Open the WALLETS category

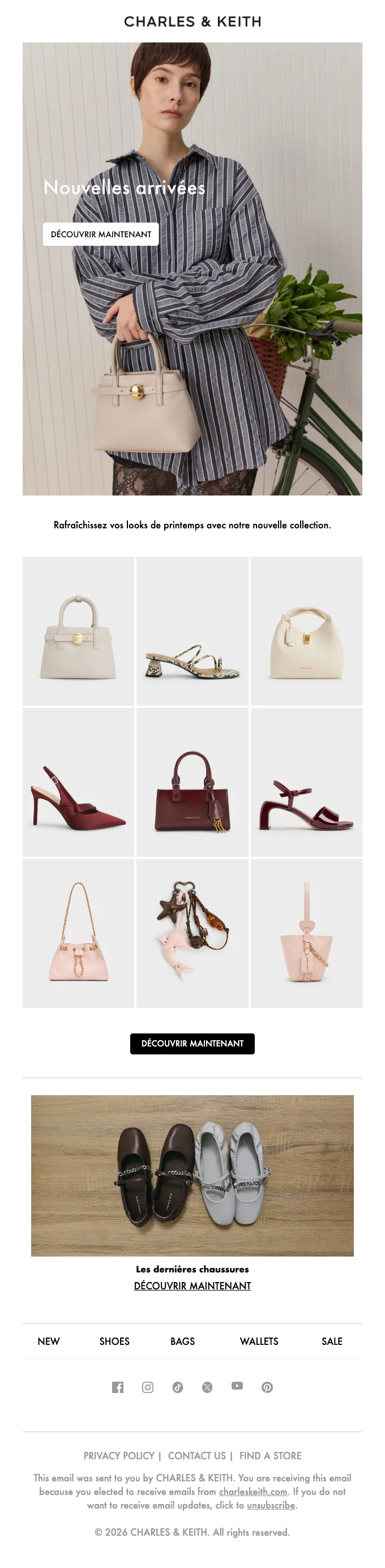(x=259, y=1341)
